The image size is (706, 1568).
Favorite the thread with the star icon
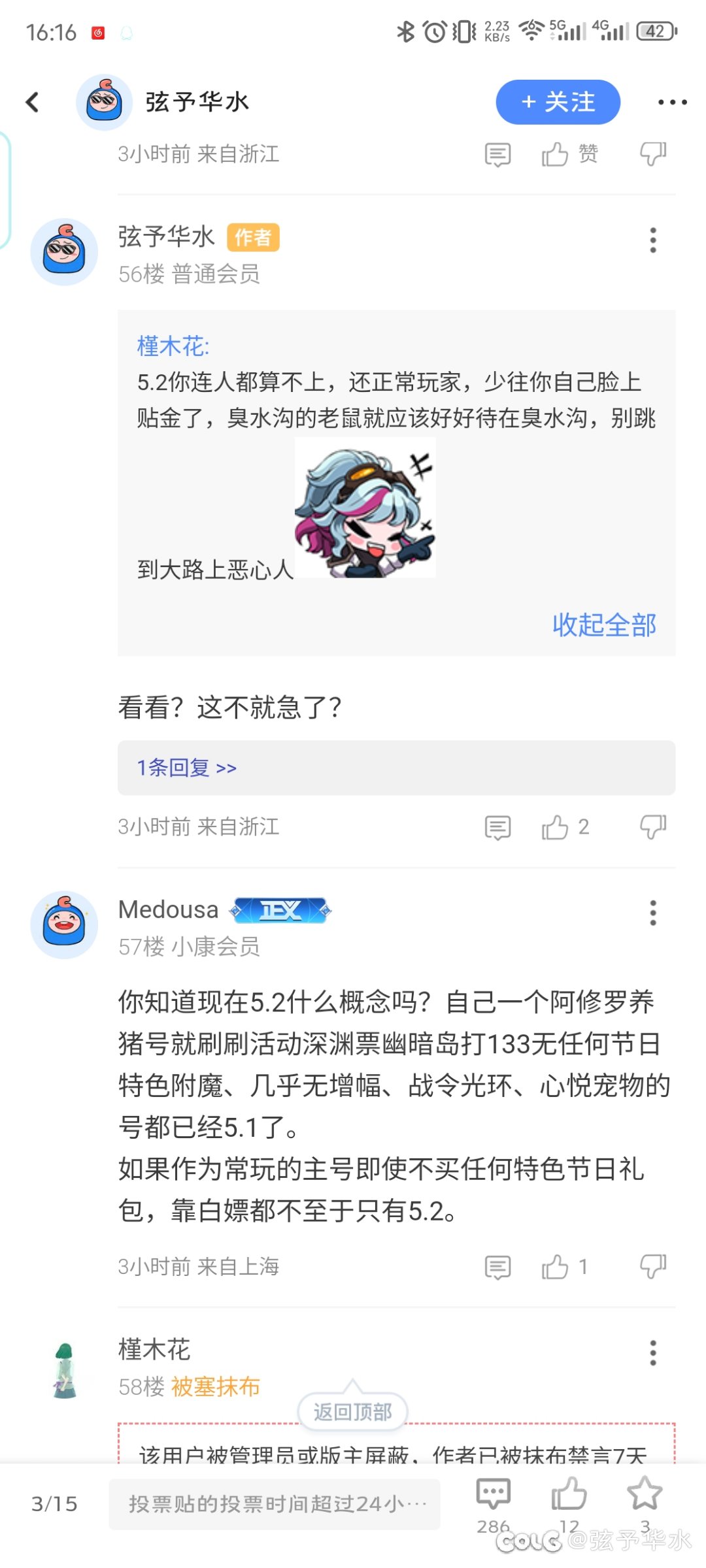[x=645, y=1504]
